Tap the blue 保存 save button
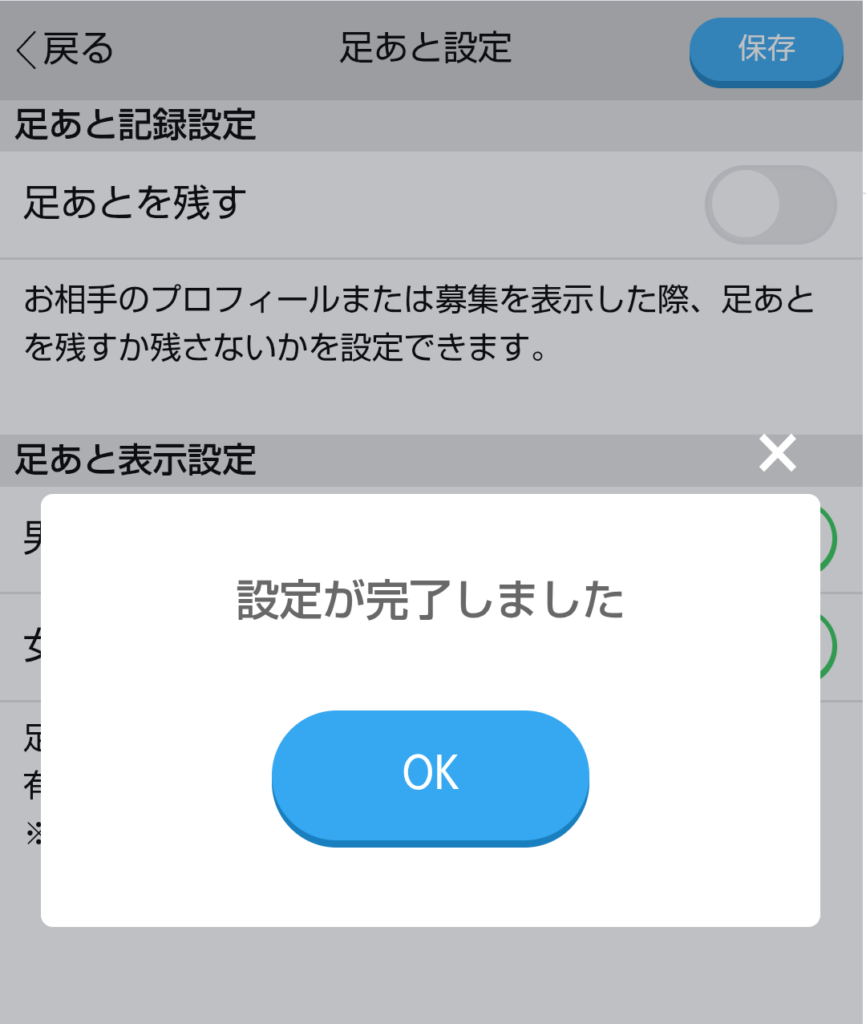 click(x=766, y=52)
